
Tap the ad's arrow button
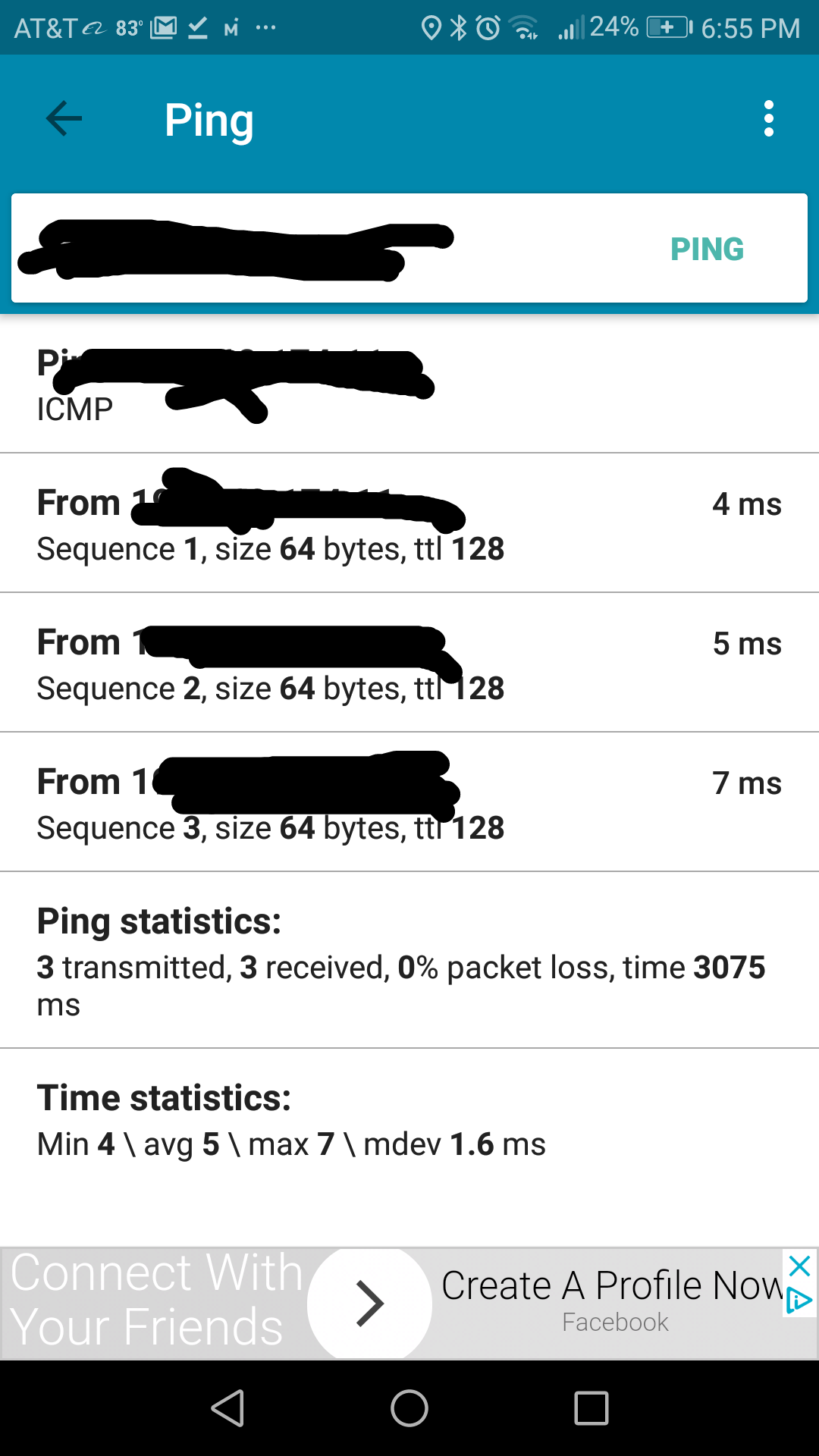[370, 1304]
